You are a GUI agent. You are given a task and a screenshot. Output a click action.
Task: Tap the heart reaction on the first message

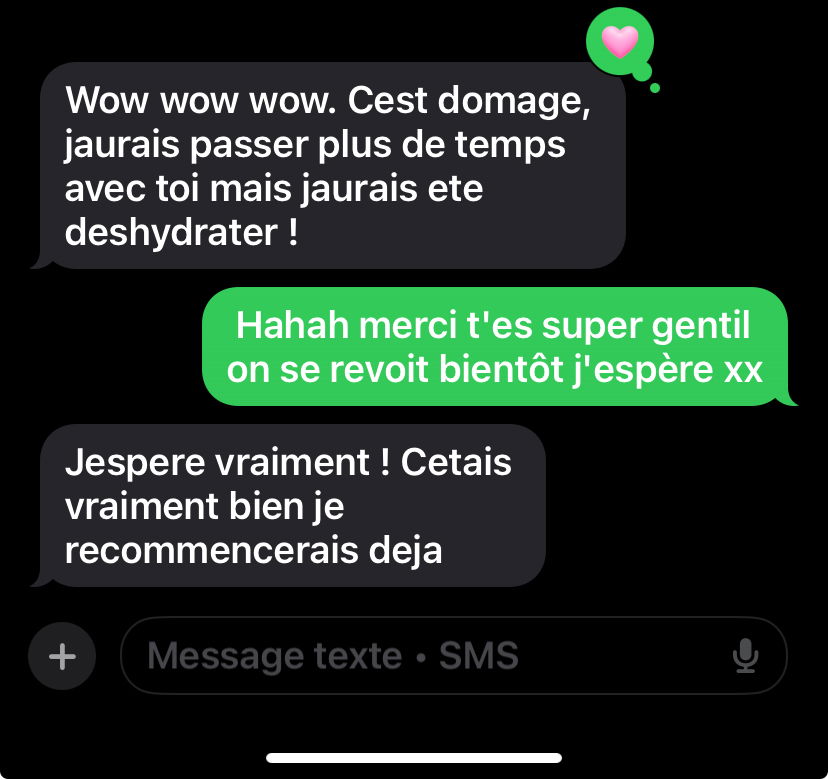click(620, 43)
